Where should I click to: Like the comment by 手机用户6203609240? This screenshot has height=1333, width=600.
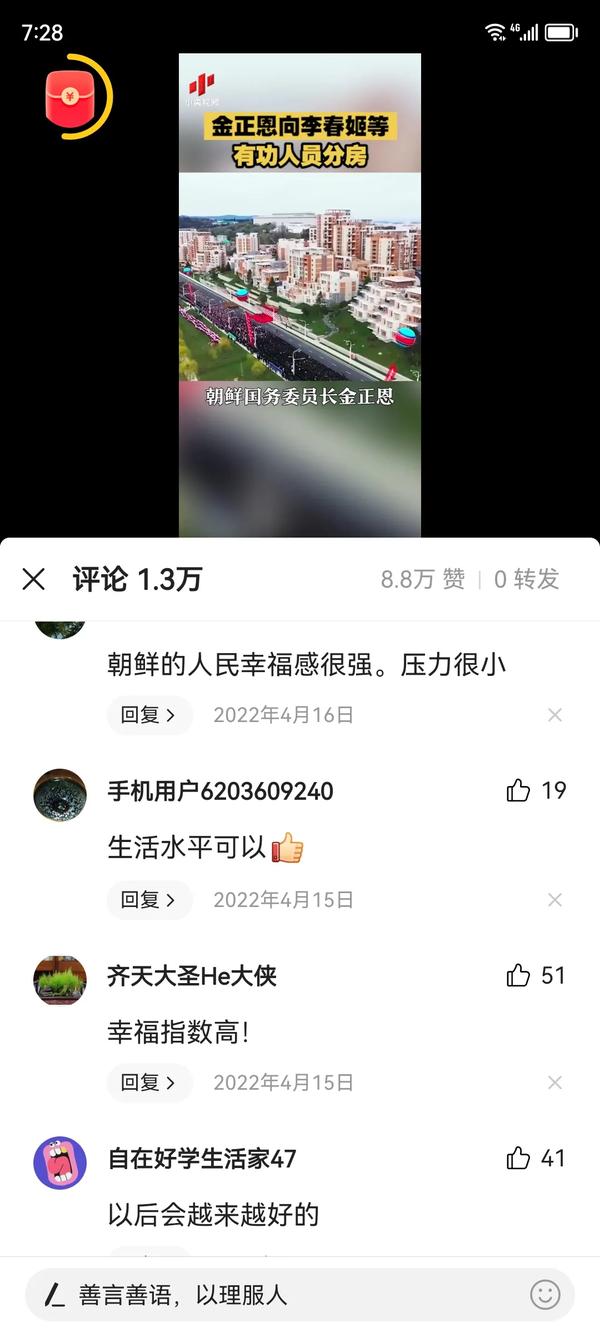pos(518,791)
